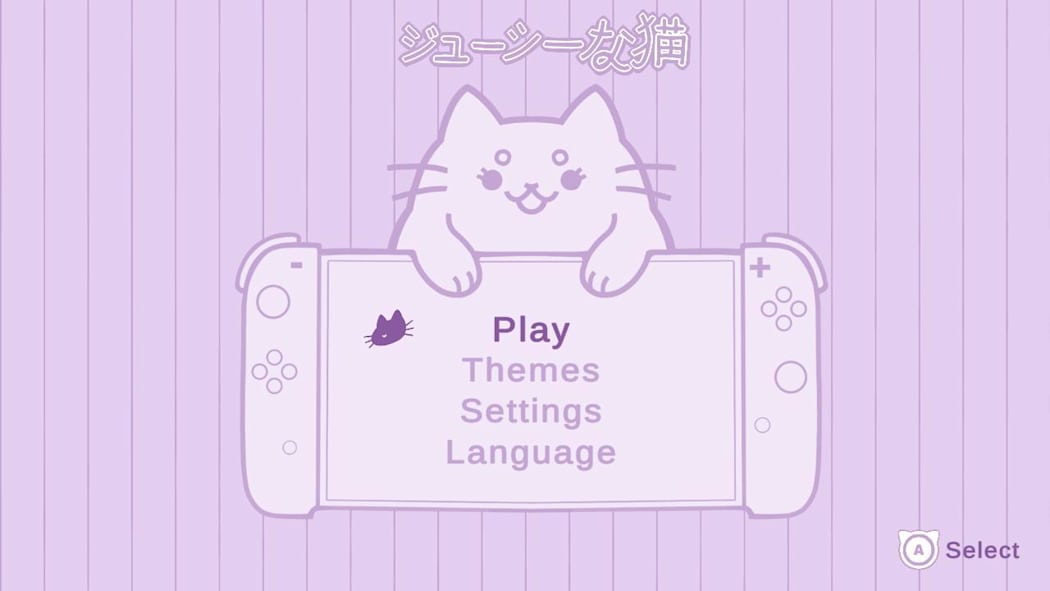This screenshot has height=591, width=1050.
Task: Tap the A Select button prompt
Action: [959, 550]
